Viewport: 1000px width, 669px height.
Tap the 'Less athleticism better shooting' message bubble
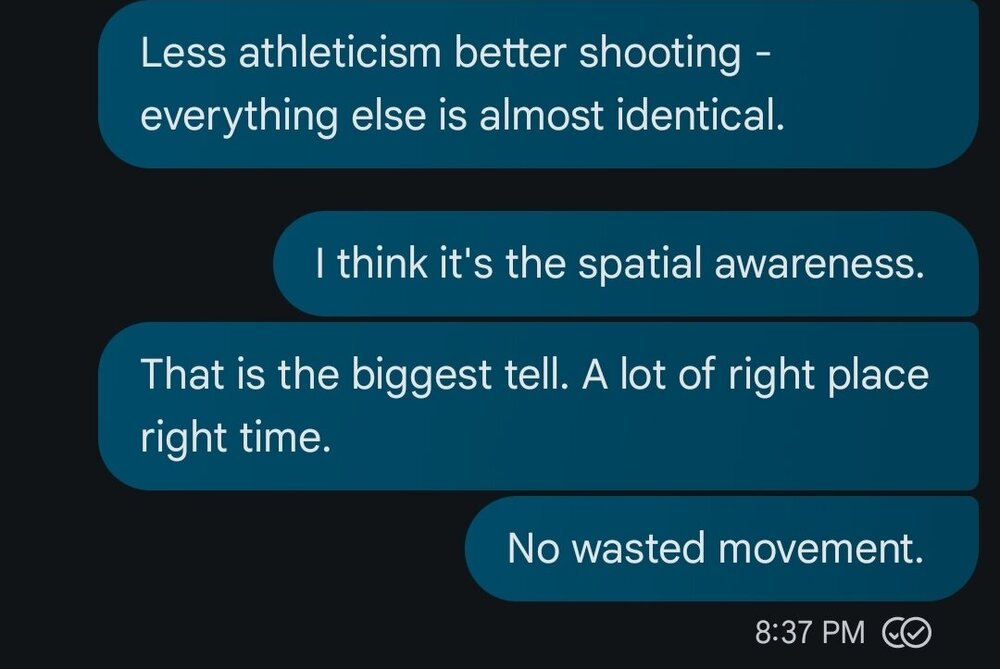click(538, 84)
